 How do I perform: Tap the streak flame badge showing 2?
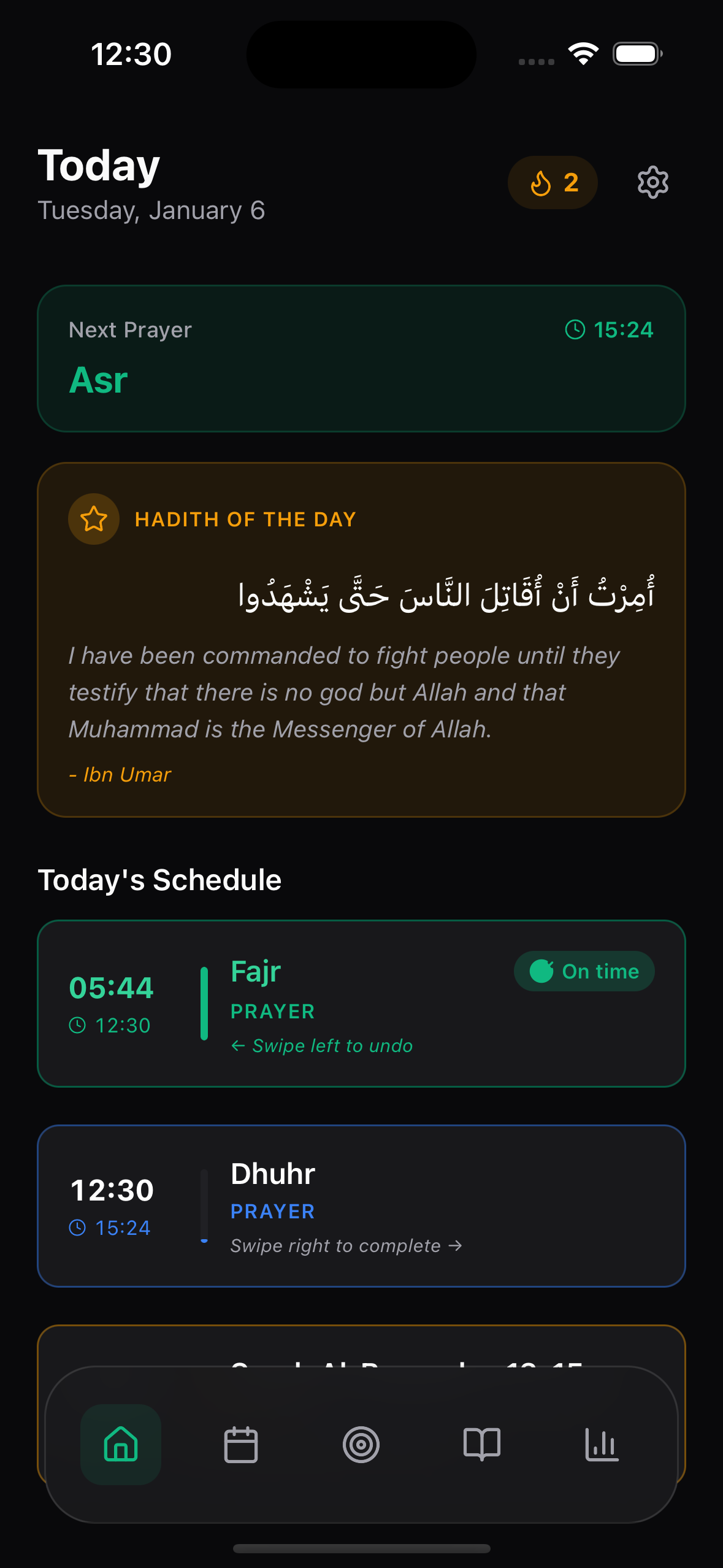pos(552,182)
